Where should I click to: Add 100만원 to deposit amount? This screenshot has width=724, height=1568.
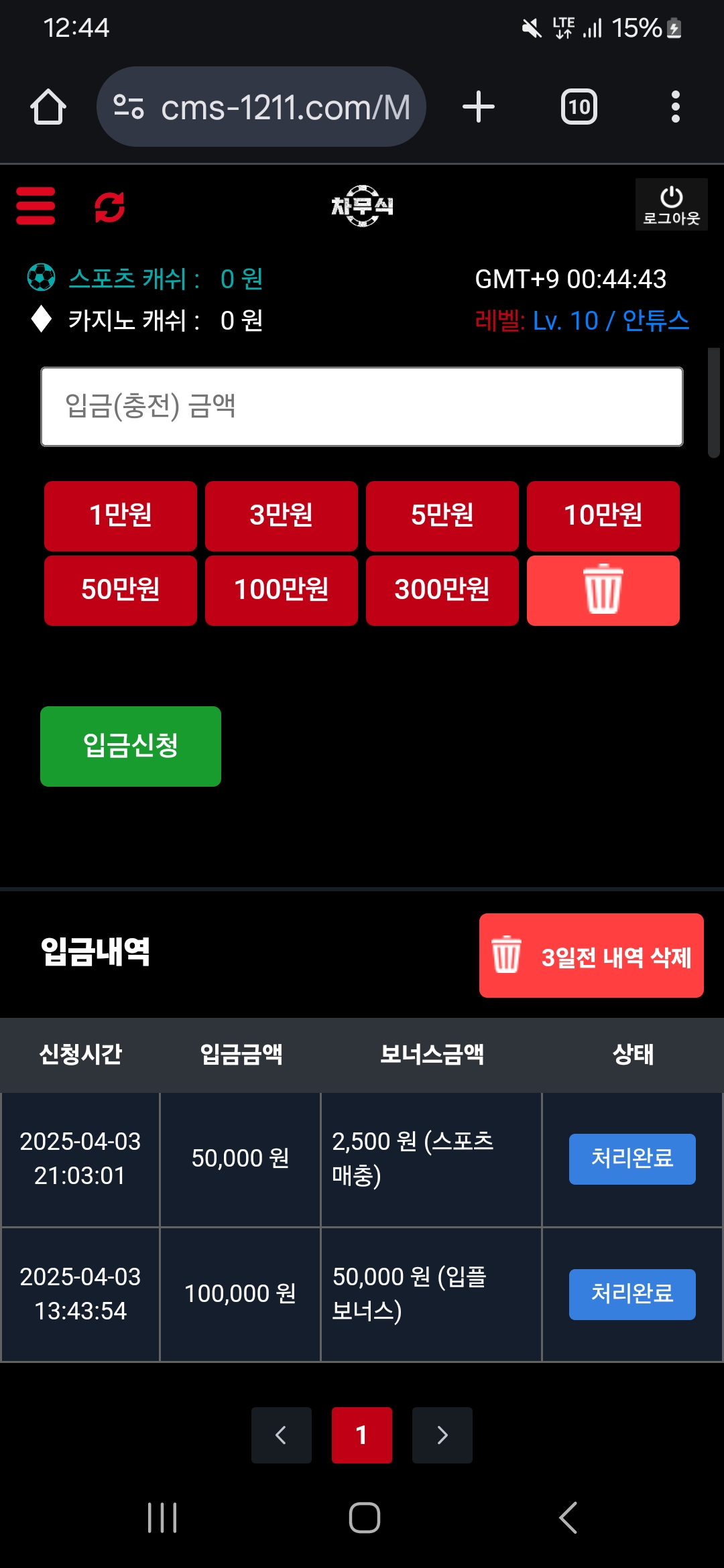click(282, 590)
